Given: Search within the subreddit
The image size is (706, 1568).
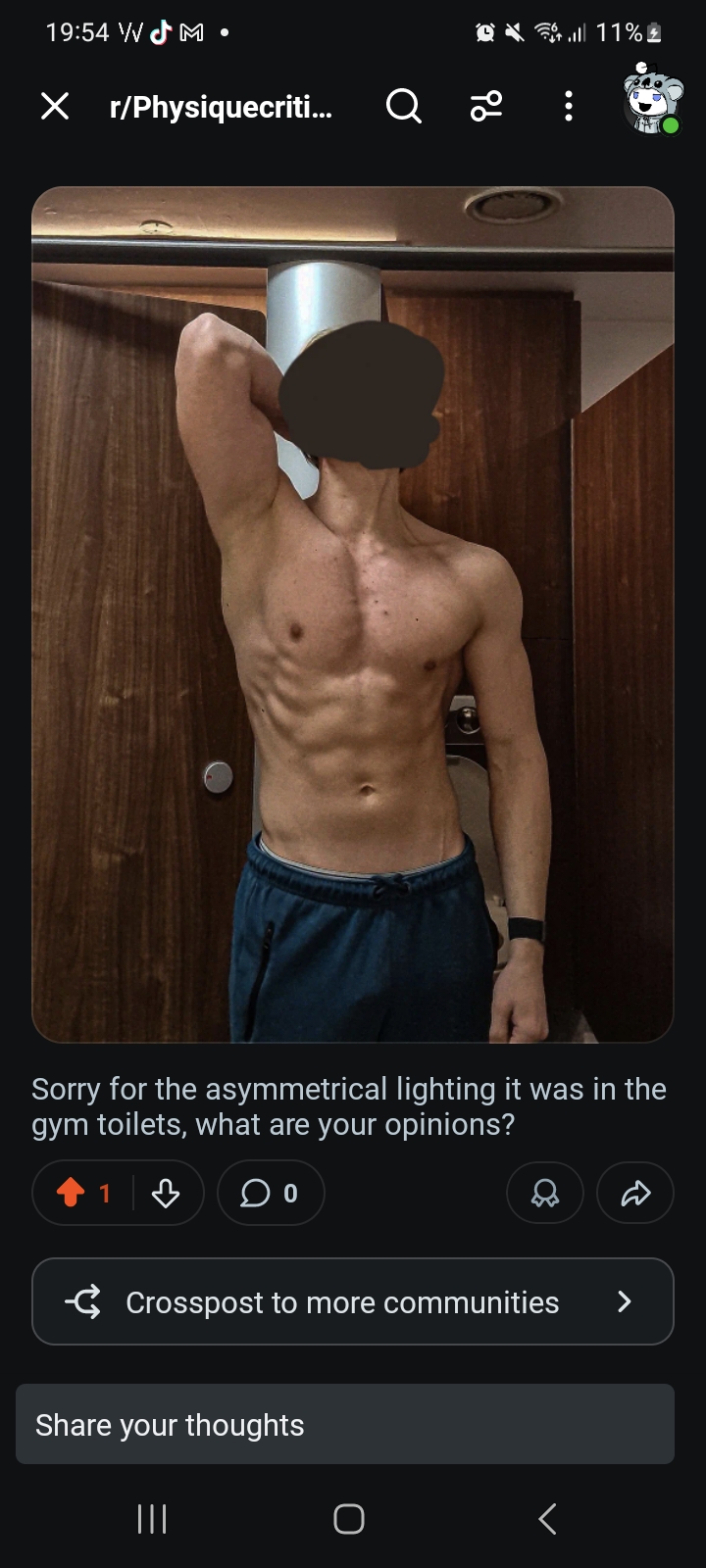Looking at the screenshot, I should point(403,106).
